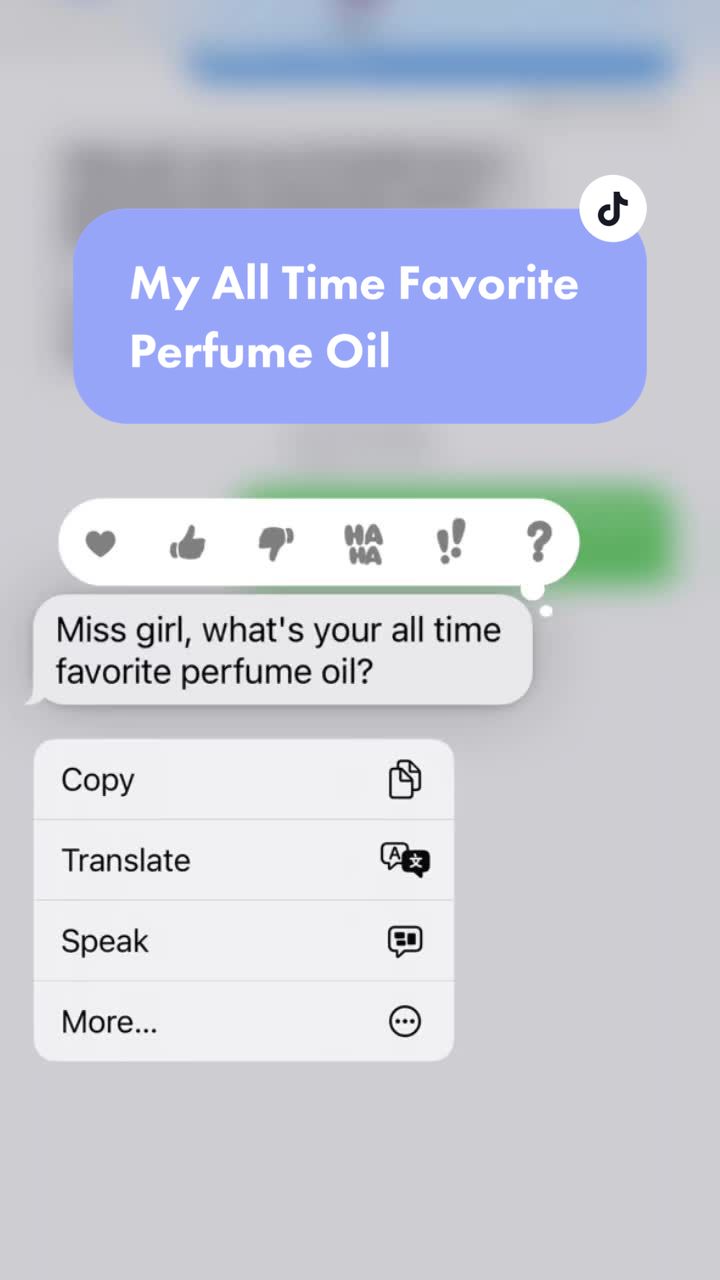Screen dimensions: 720x1280
Task: Select Speak to read message aloud
Action: click(243, 941)
